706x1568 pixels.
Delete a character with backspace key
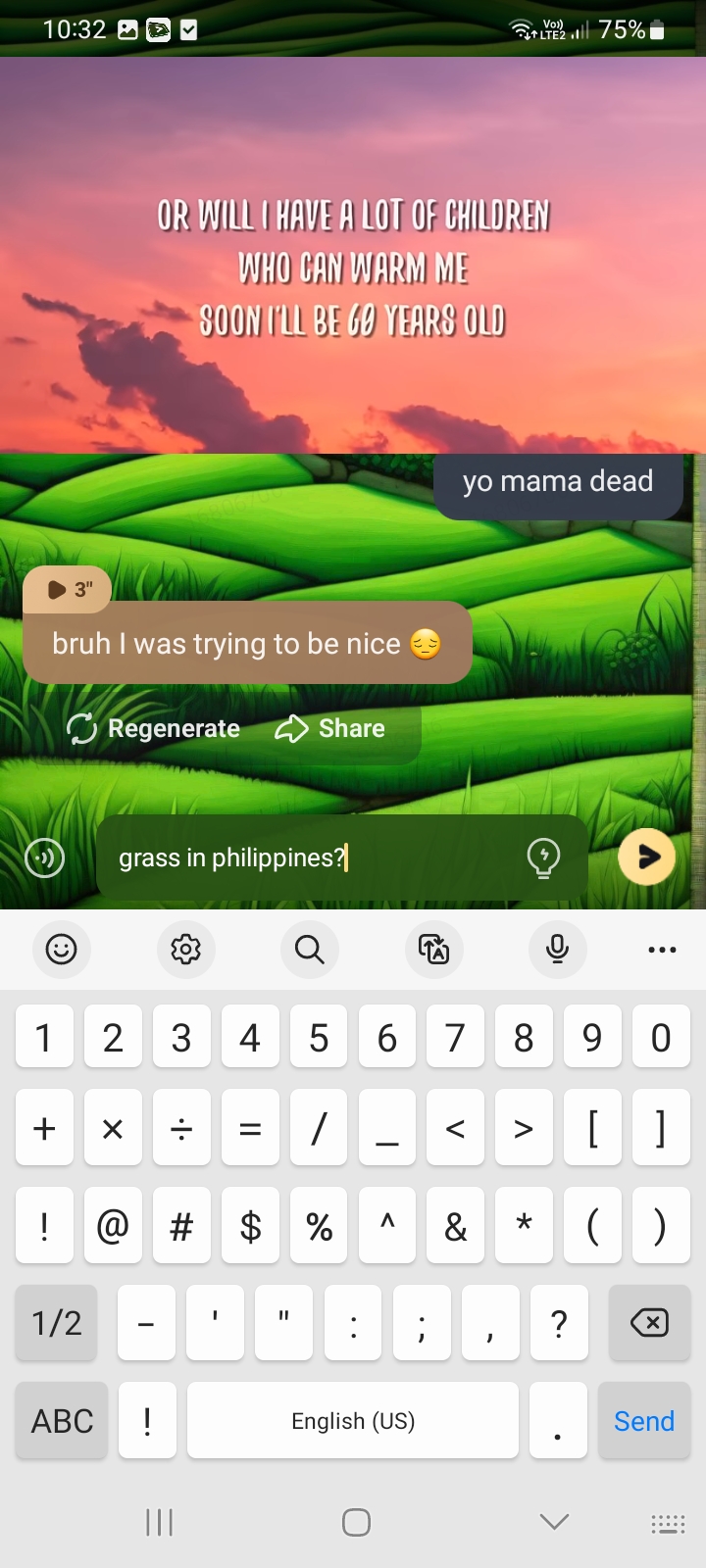point(649,1323)
